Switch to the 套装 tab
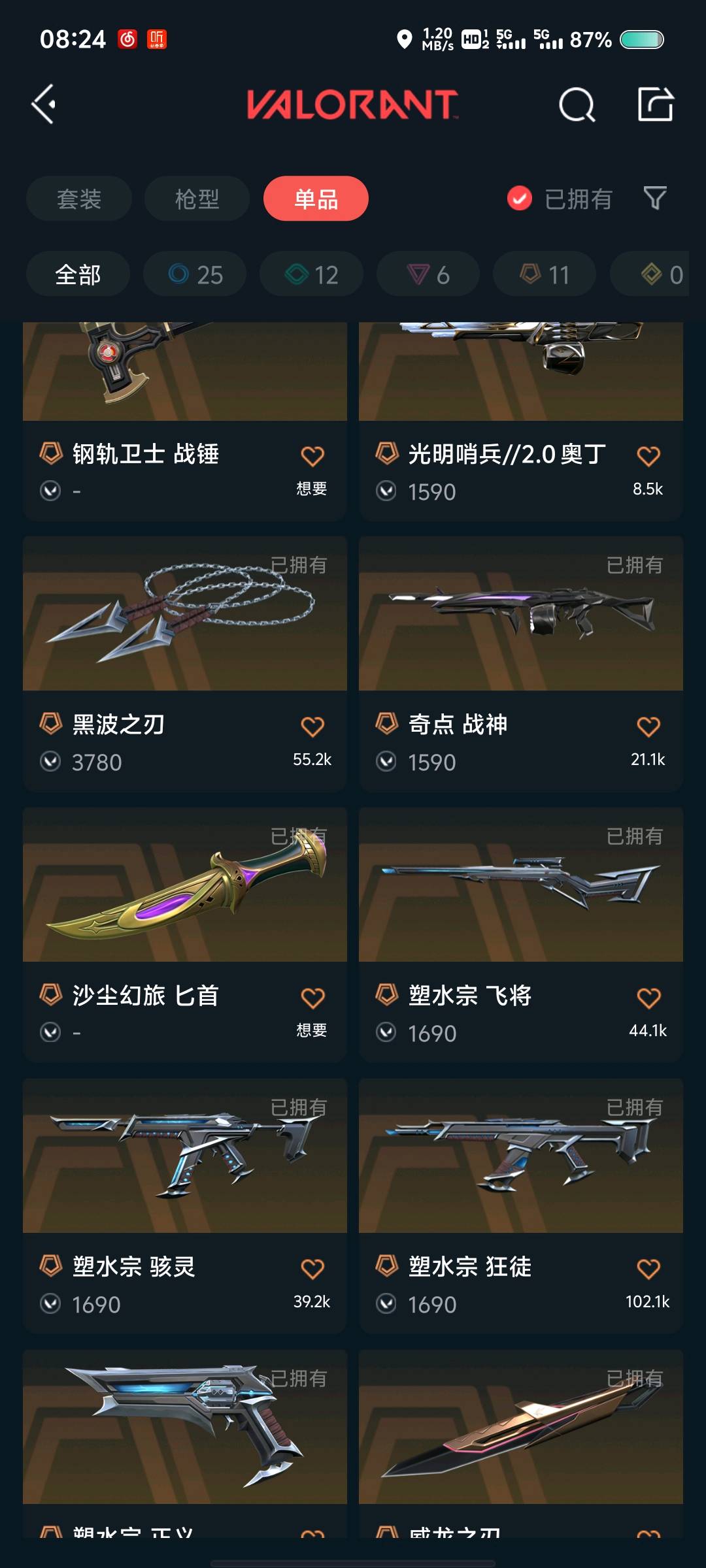The image size is (706, 1568). point(79,199)
